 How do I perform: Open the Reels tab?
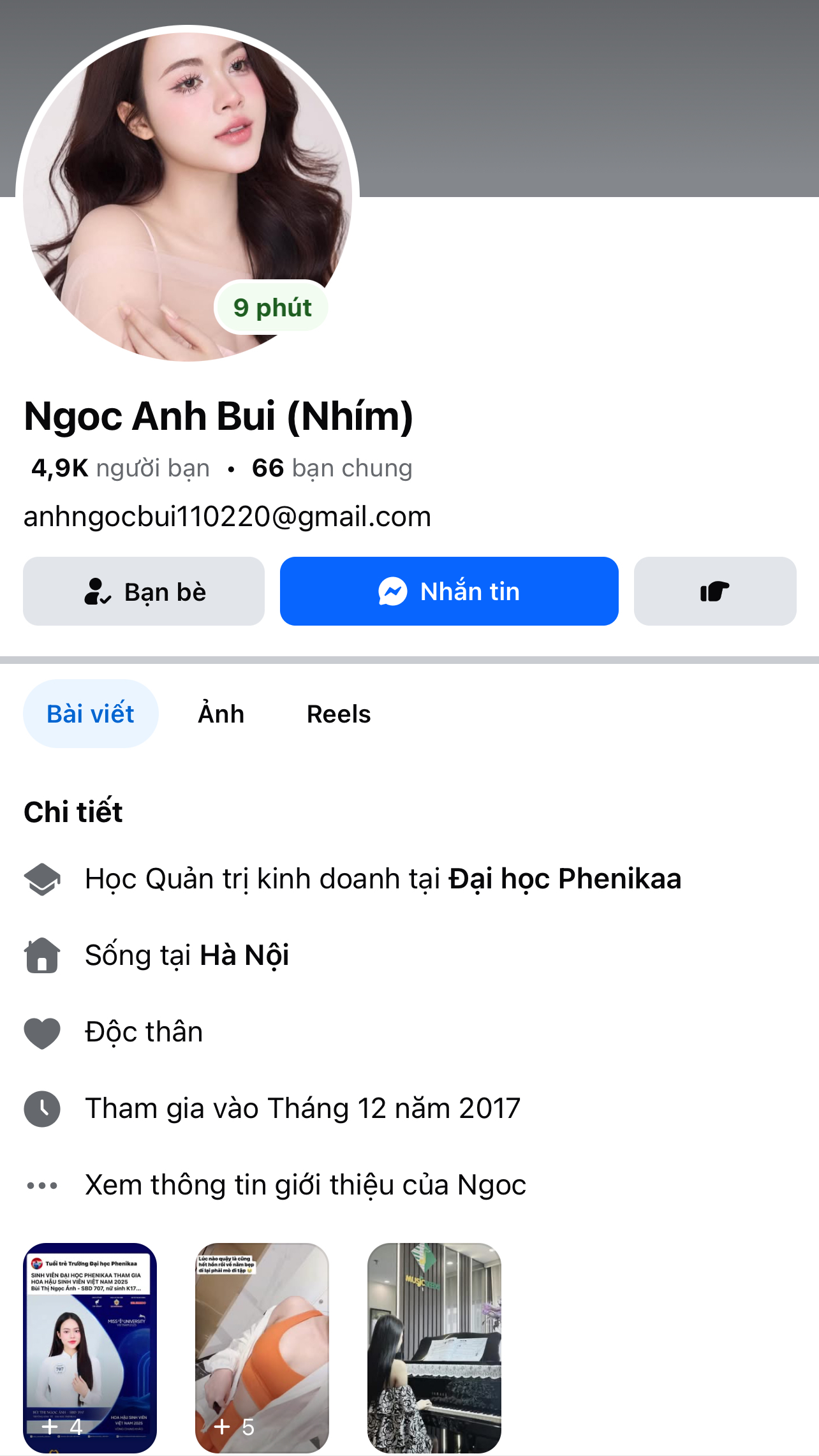(x=338, y=714)
